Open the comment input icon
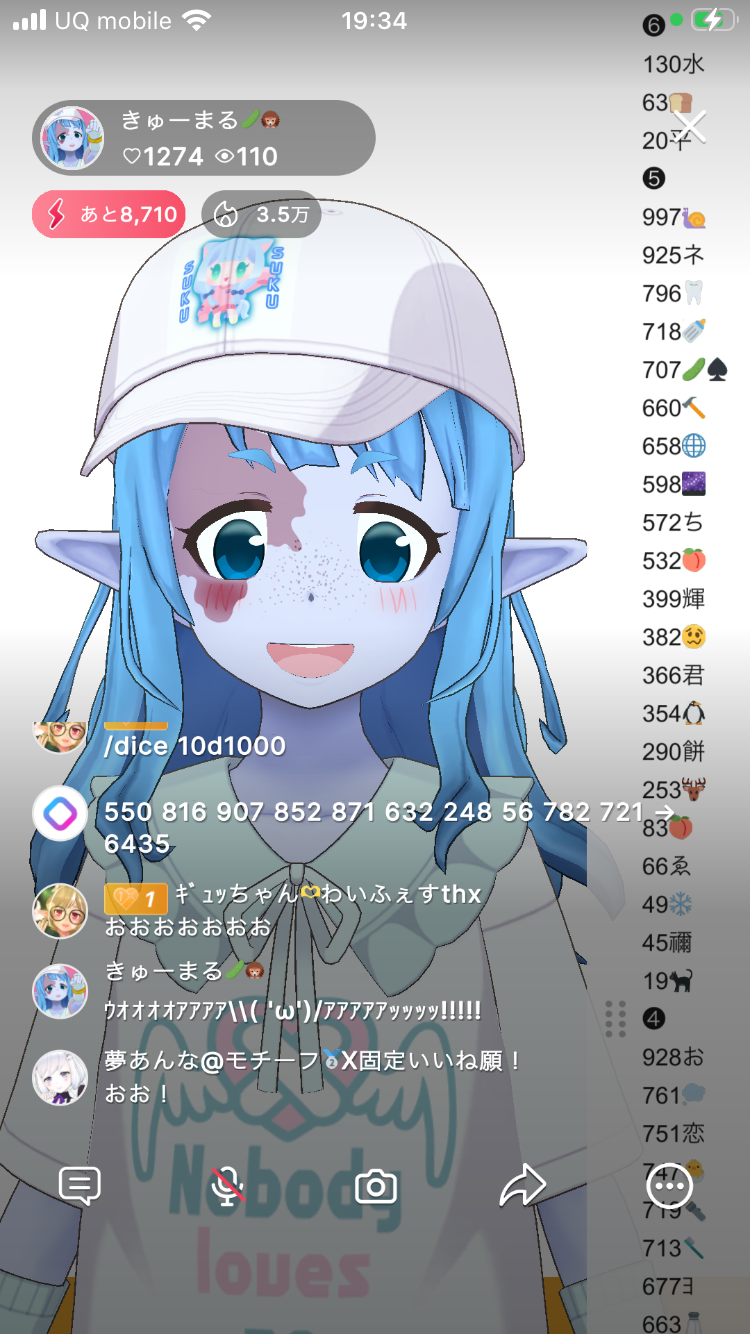This screenshot has width=750, height=1334. click(80, 1186)
